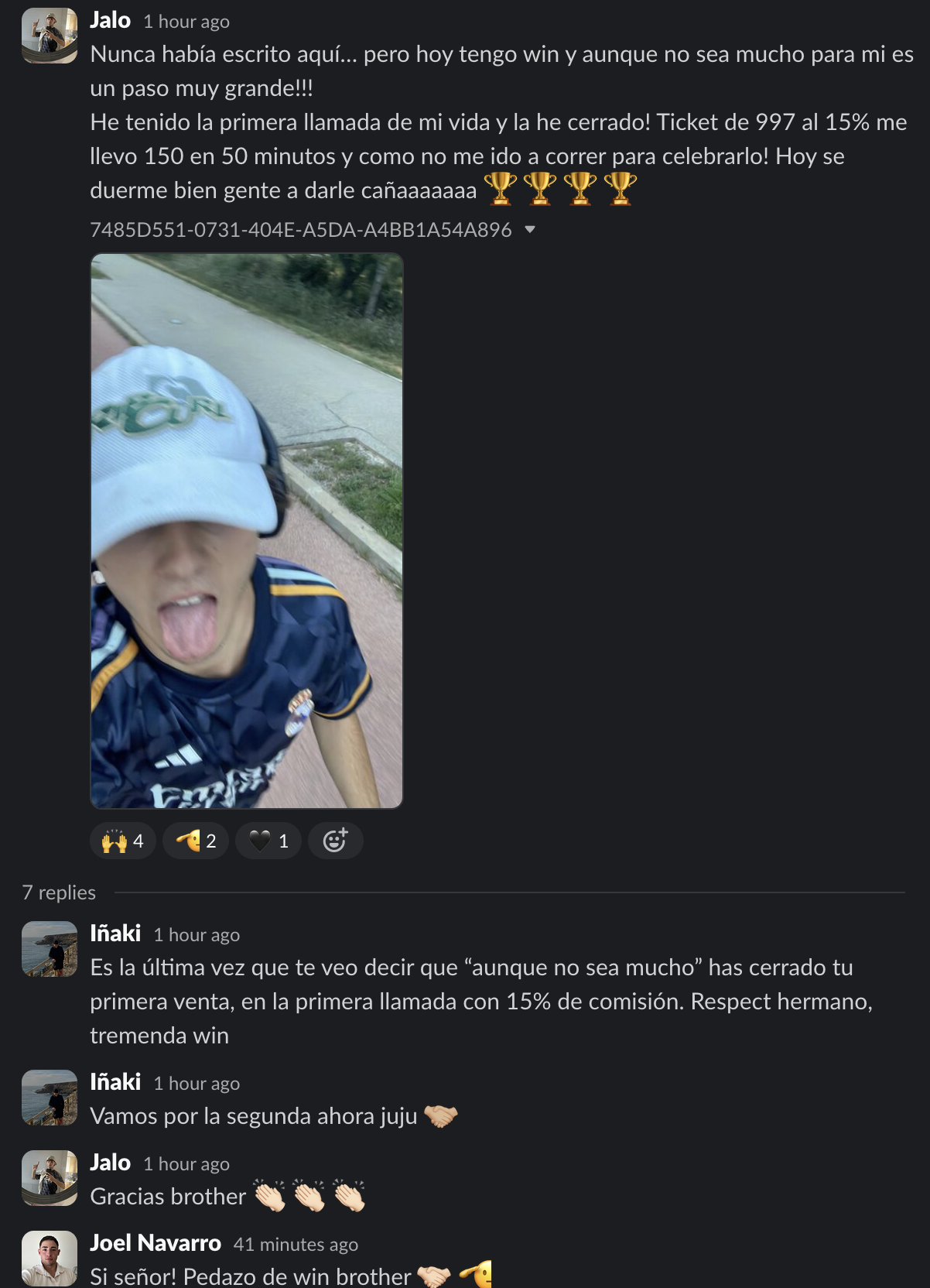Viewport: 930px width, 1288px height.
Task: Tap Joel Navarro's avatar picture
Action: point(50,1259)
